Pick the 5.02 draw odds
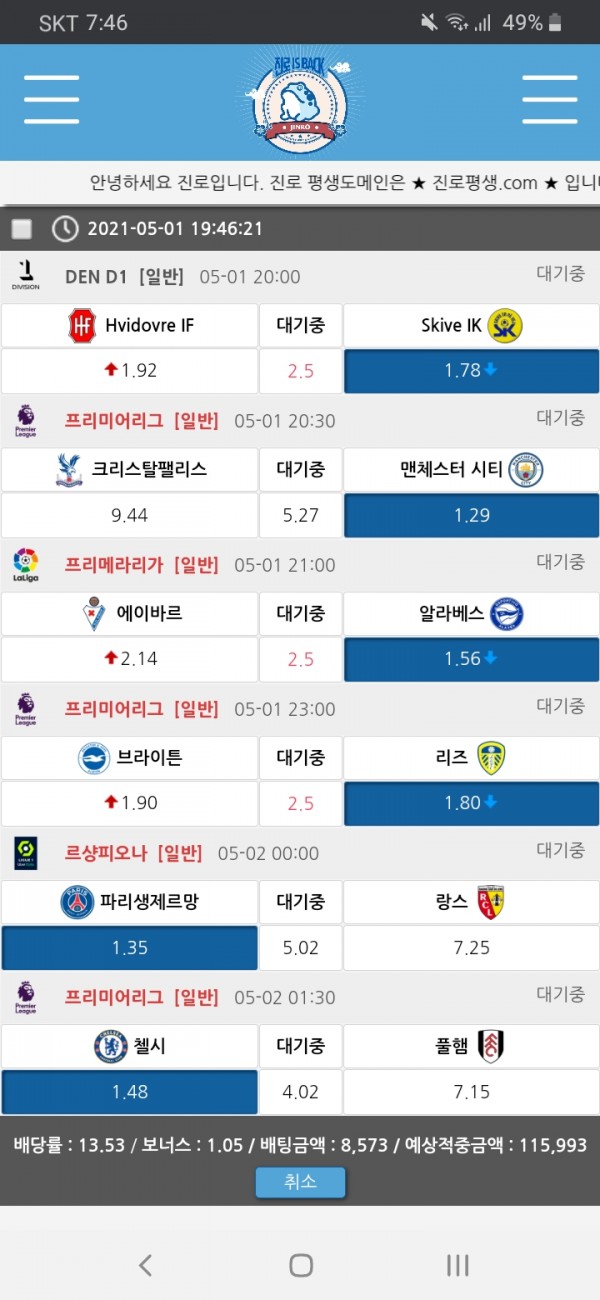This screenshot has height=1300, width=600. [x=300, y=947]
